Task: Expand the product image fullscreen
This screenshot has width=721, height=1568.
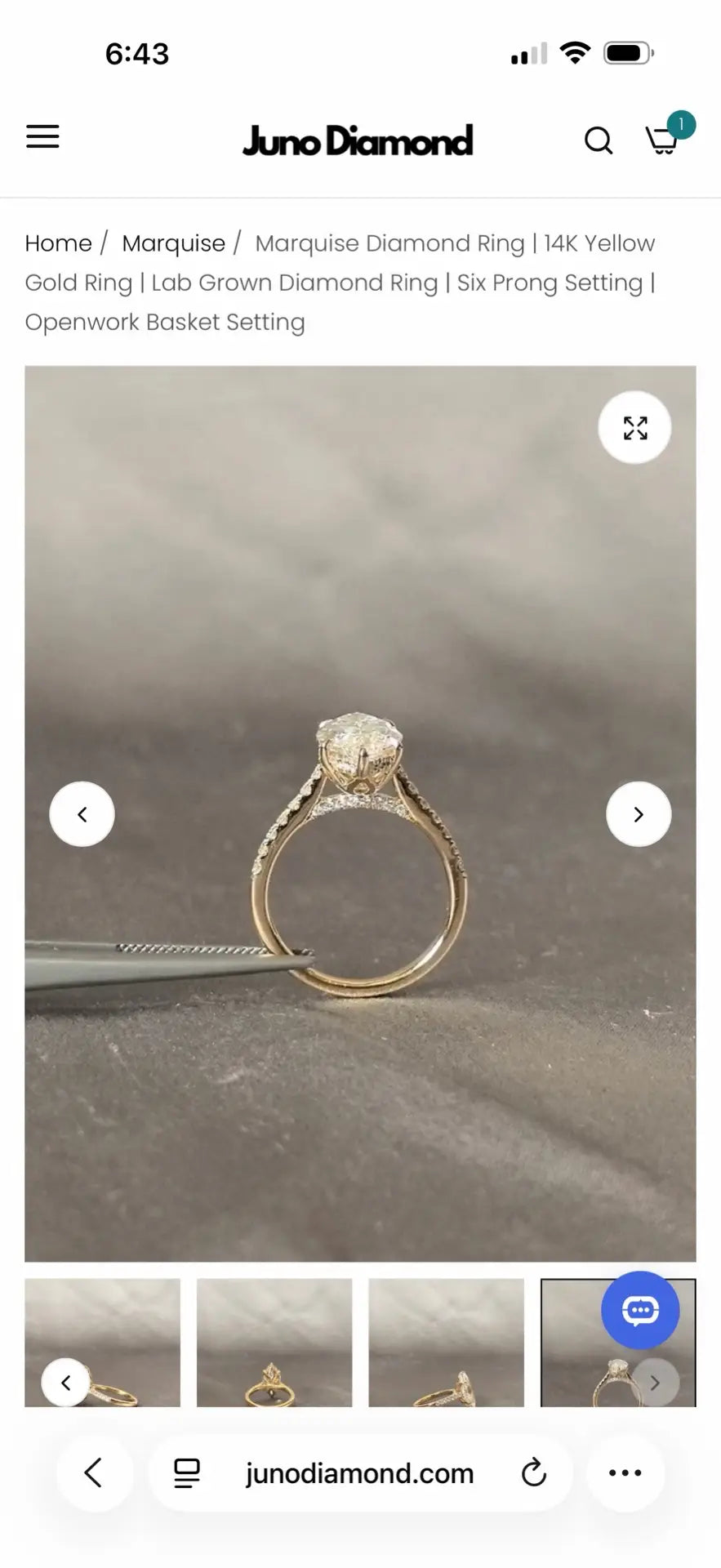Action: pos(634,428)
